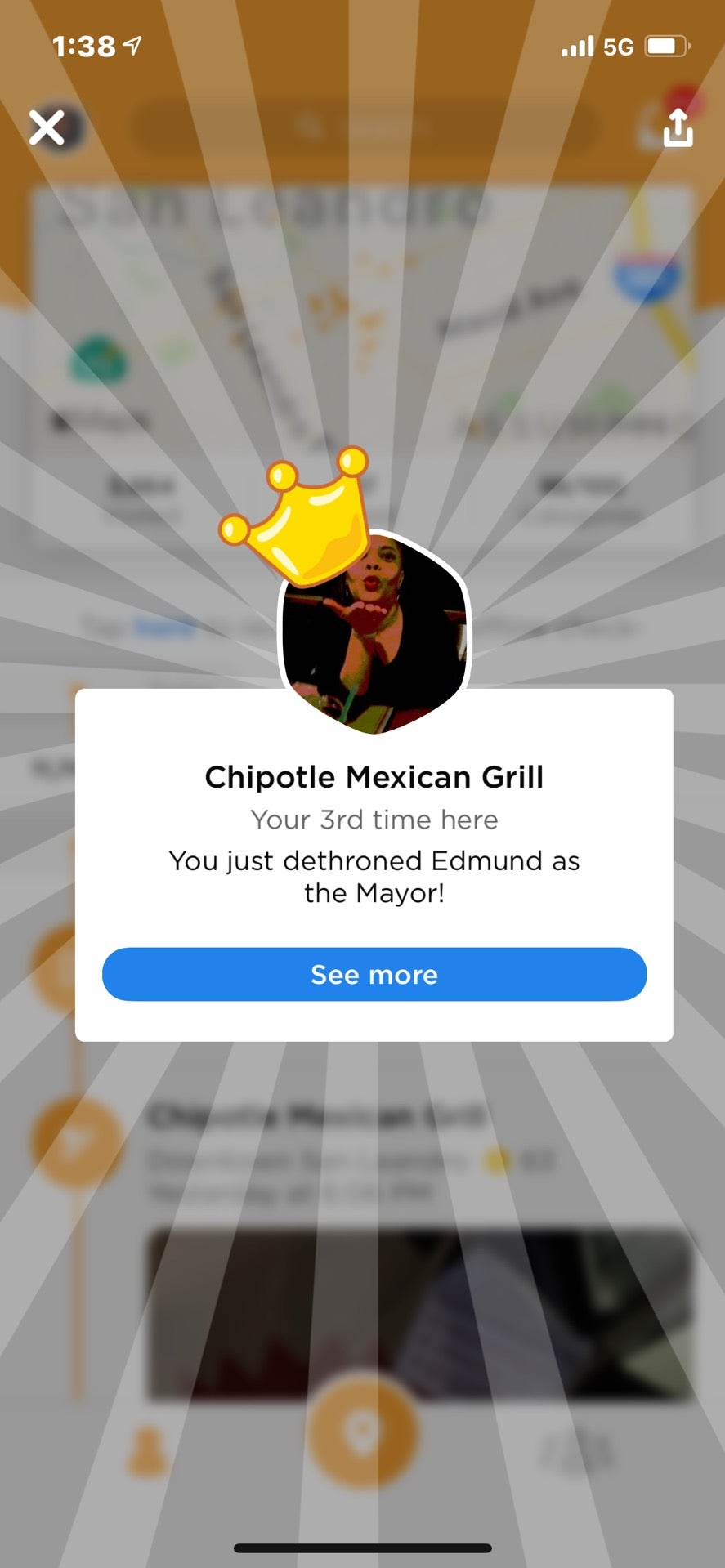725x1568 pixels.
Task: Tap the orange check-in pin behind the popup
Action: pyautogui.click(x=362, y=1428)
